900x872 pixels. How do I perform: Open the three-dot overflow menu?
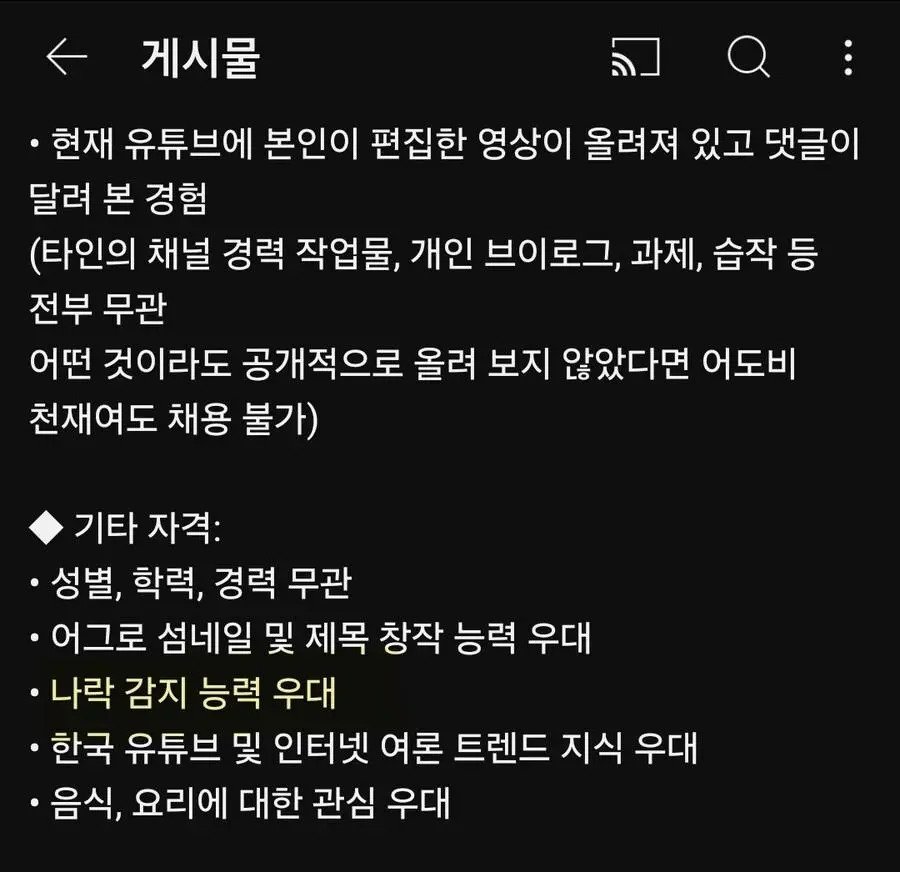848,58
